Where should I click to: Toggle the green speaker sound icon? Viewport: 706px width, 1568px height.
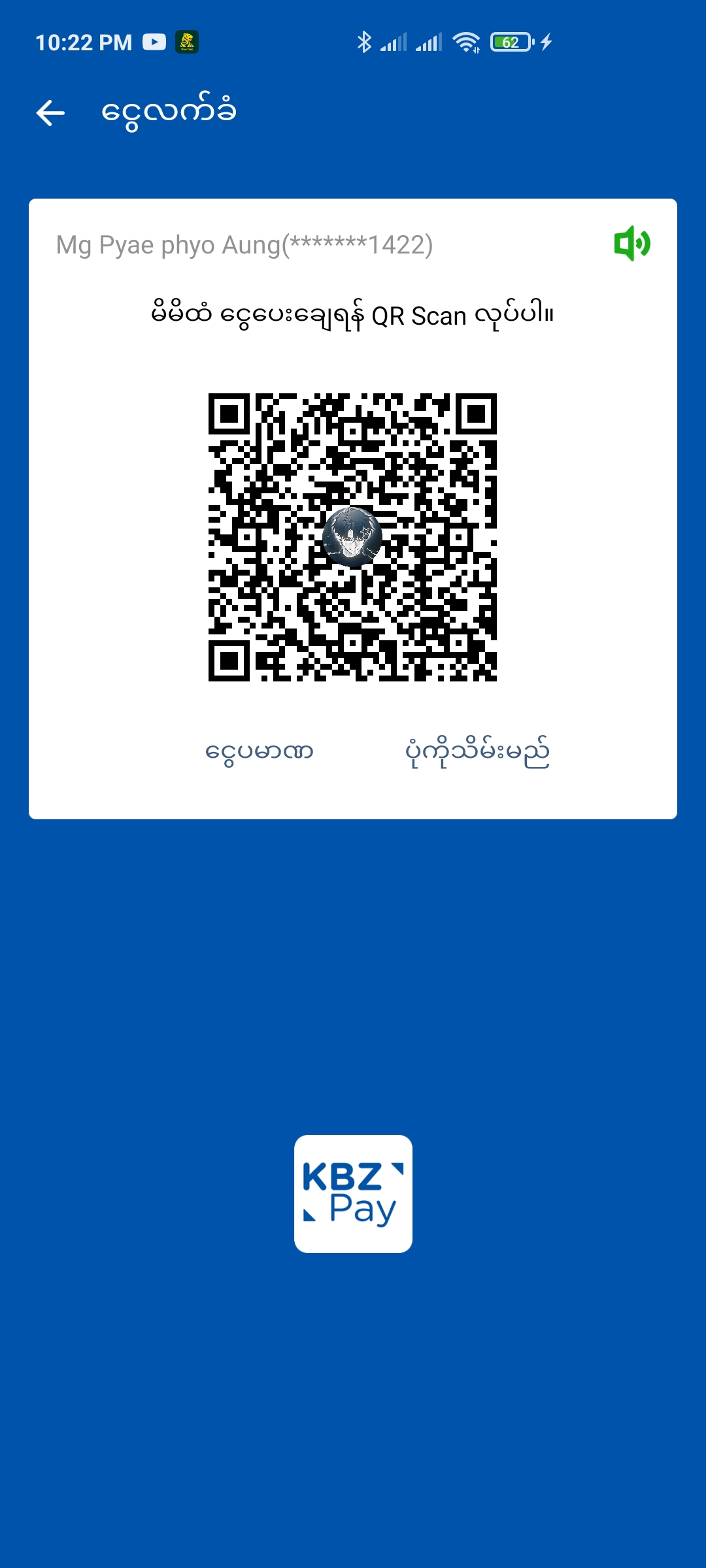coord(631,244)
